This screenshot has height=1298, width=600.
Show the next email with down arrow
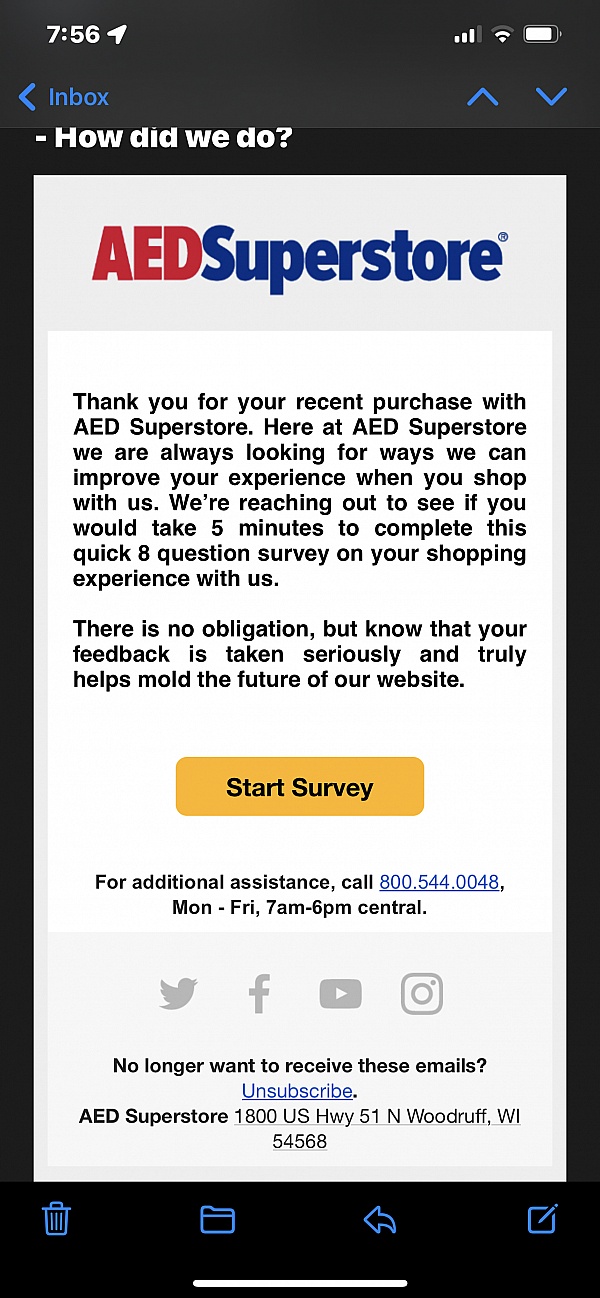click(551, 97)
